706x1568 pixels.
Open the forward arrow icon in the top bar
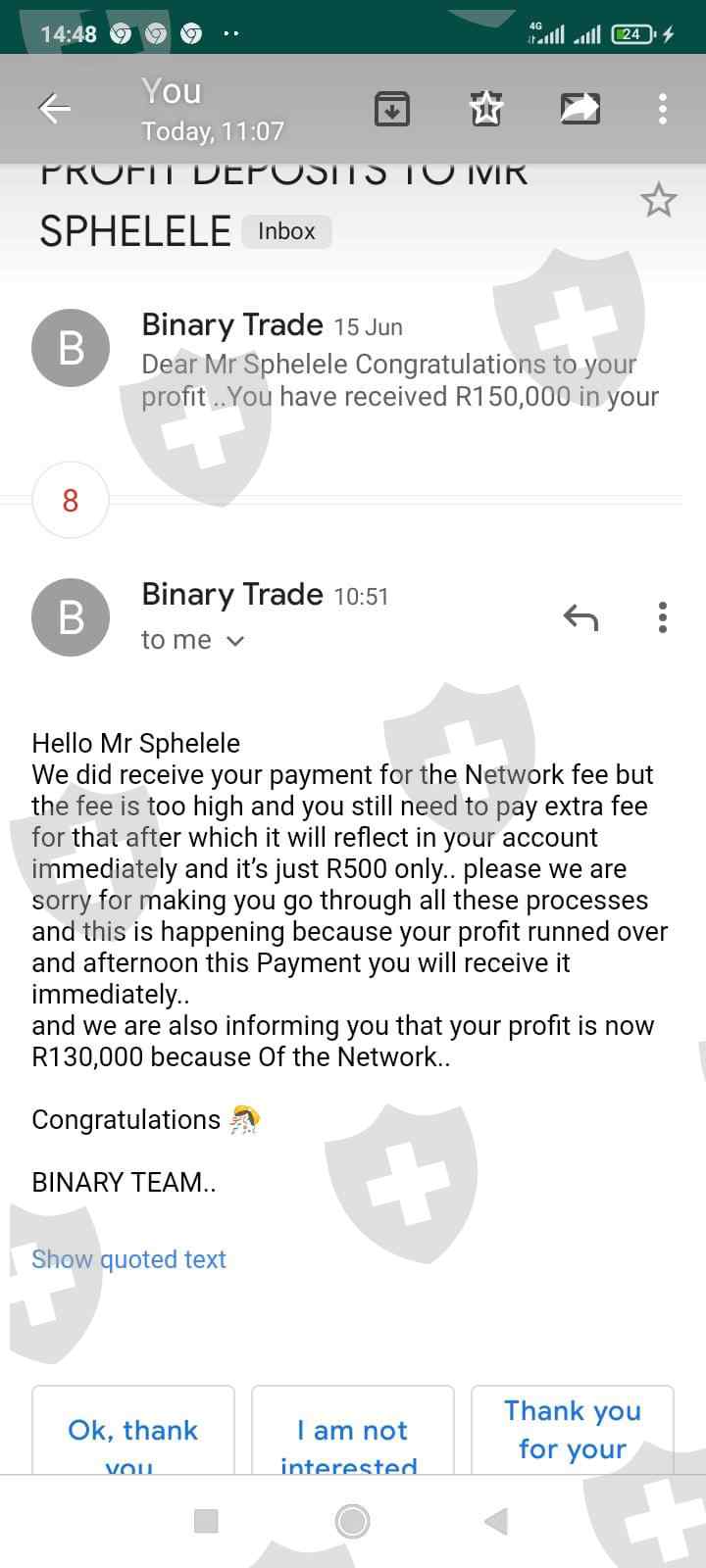pyautogui.click(x=580, y=108)
